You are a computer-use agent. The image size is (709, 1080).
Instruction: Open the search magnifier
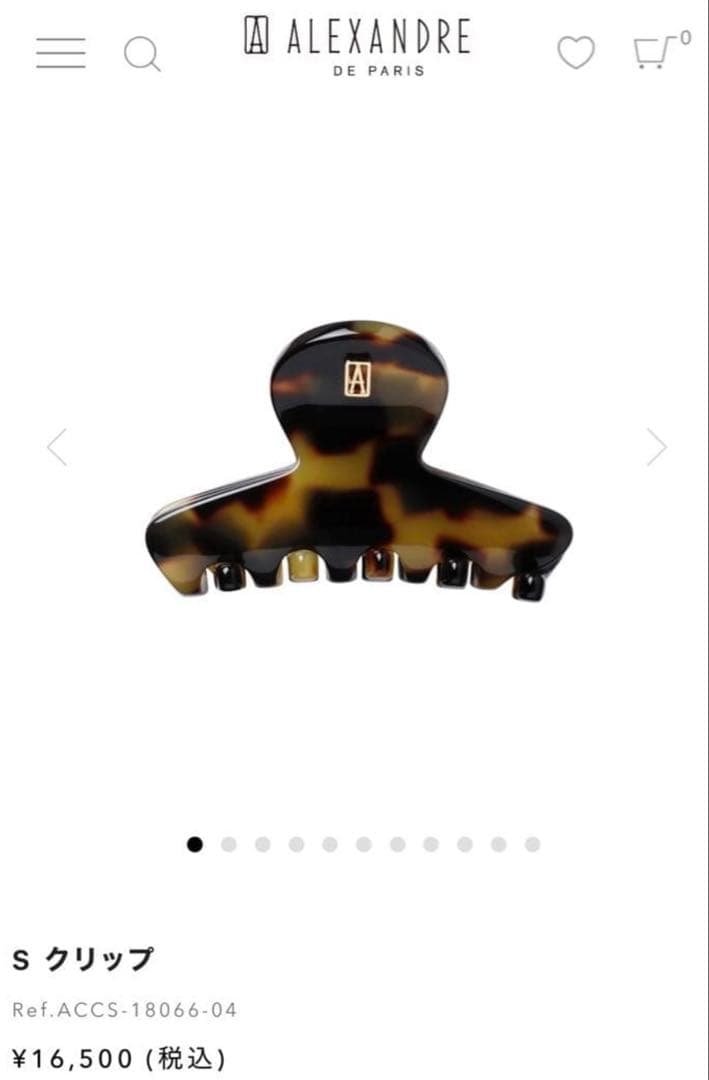tap(142, 53)
